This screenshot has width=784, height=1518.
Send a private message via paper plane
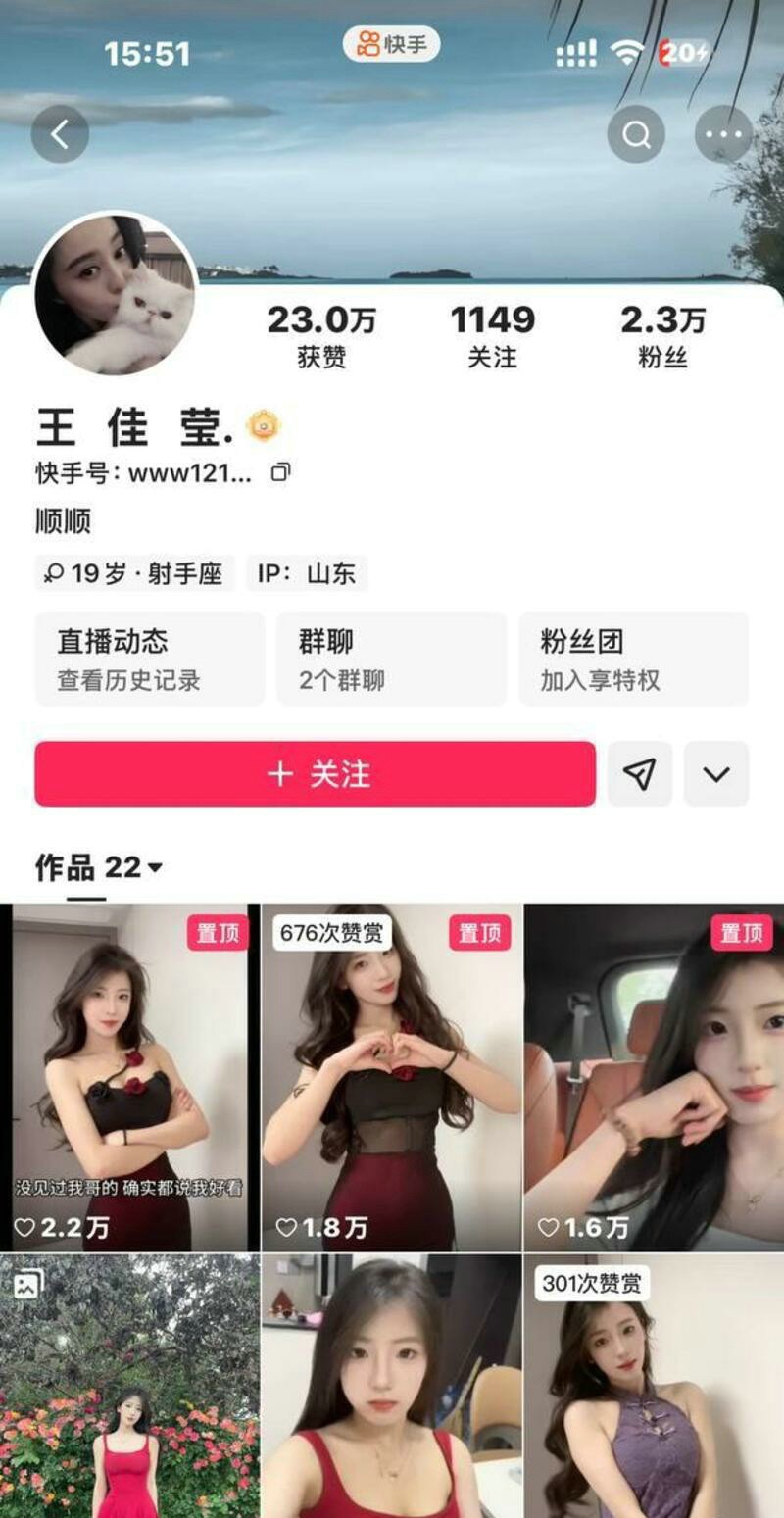click(x=639, y=774)
